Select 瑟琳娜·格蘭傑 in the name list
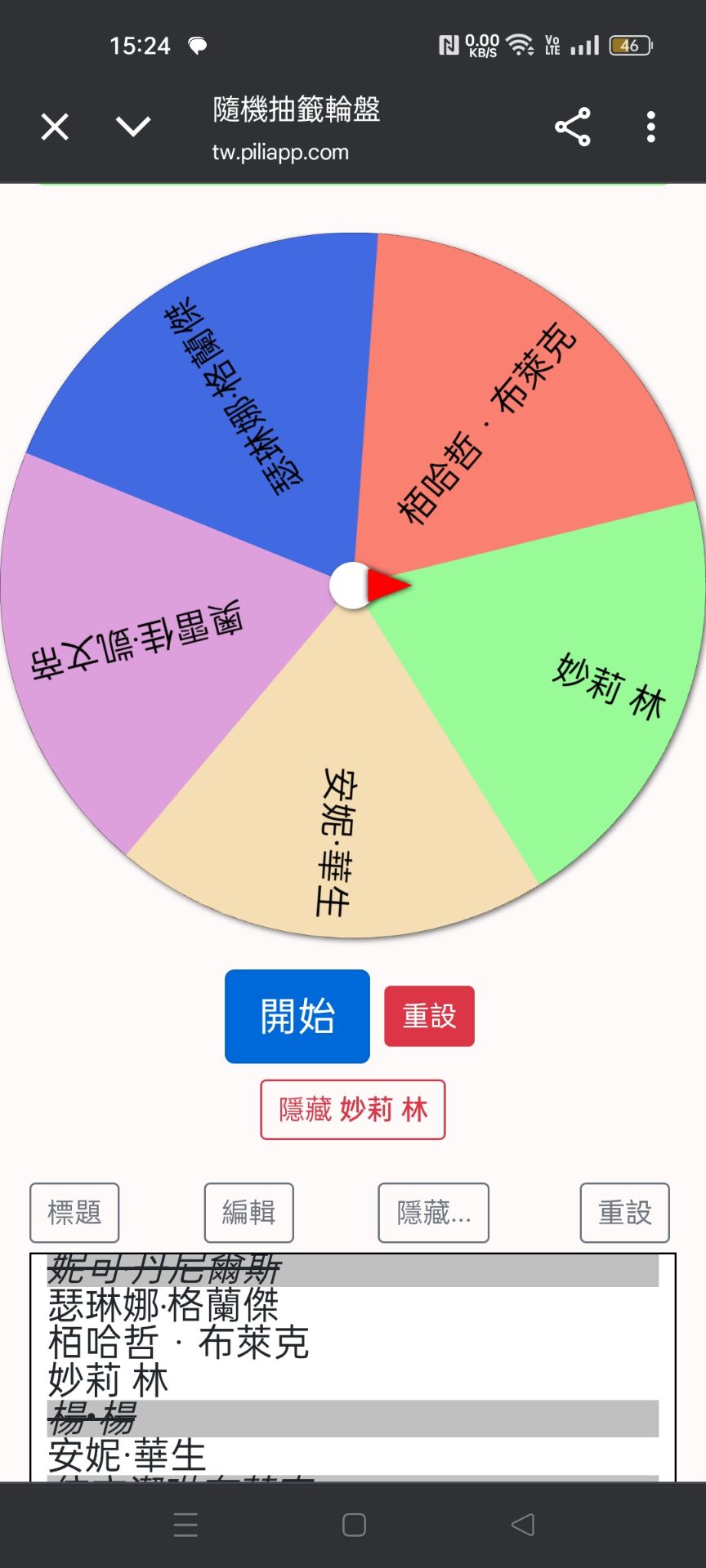Viewport: 706px width, 1568px height. pyautogui.click(x=163, y=1305)
